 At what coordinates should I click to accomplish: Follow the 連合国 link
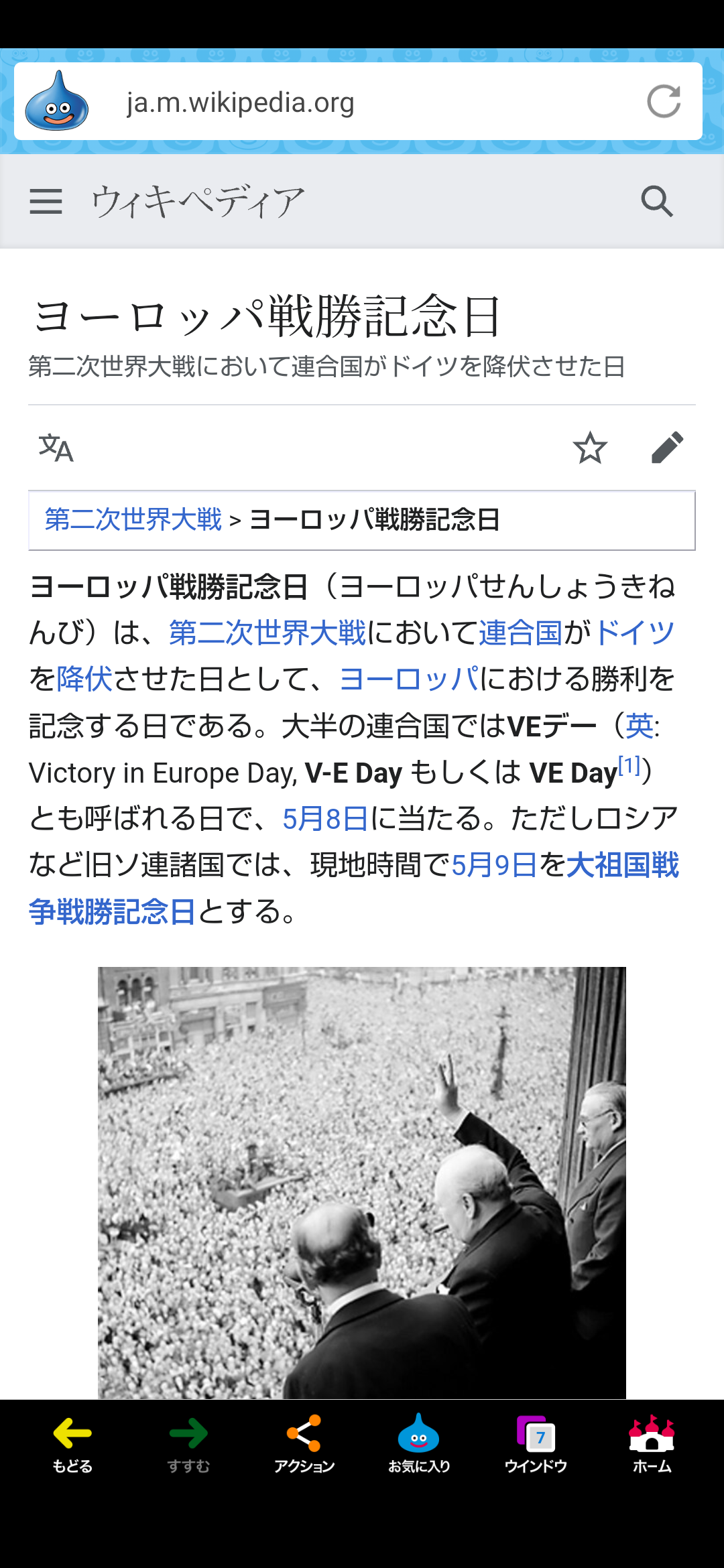(x=520, y=633)
